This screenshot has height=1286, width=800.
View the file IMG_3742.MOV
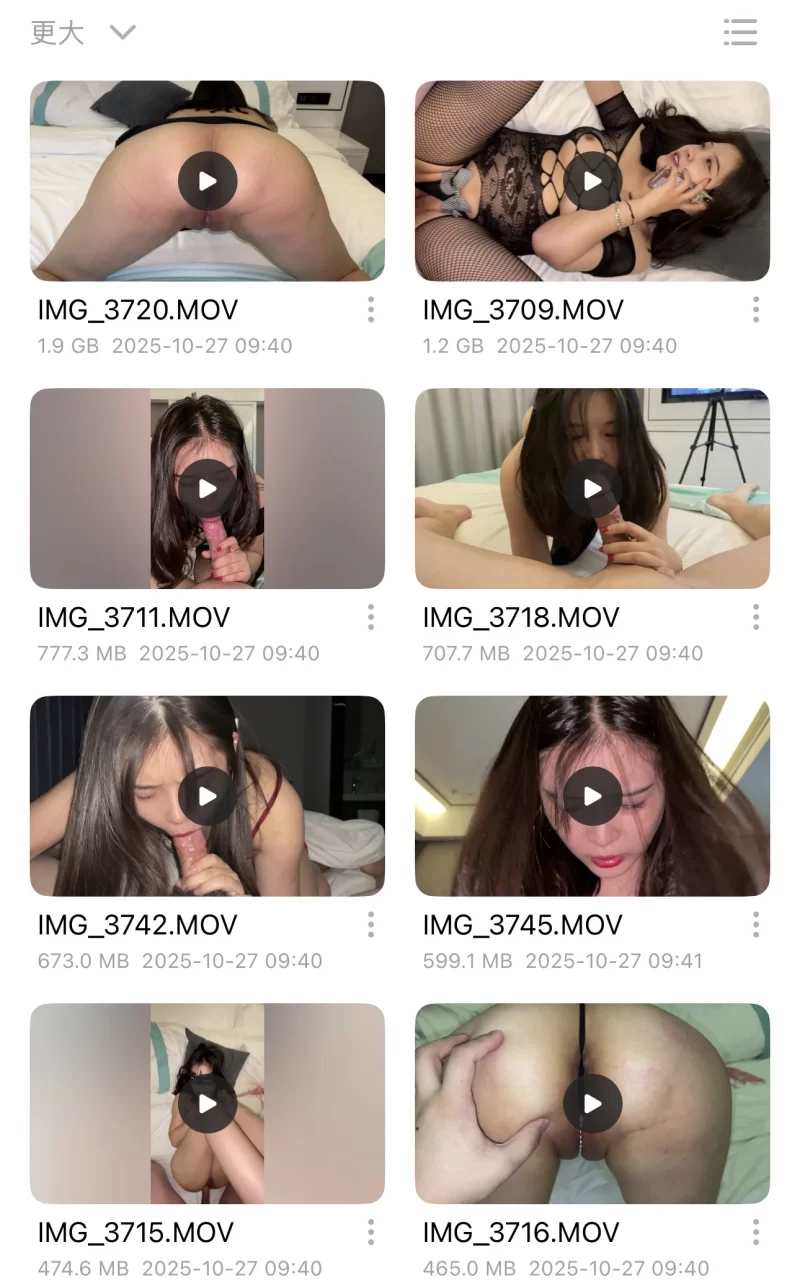[207, 796]
